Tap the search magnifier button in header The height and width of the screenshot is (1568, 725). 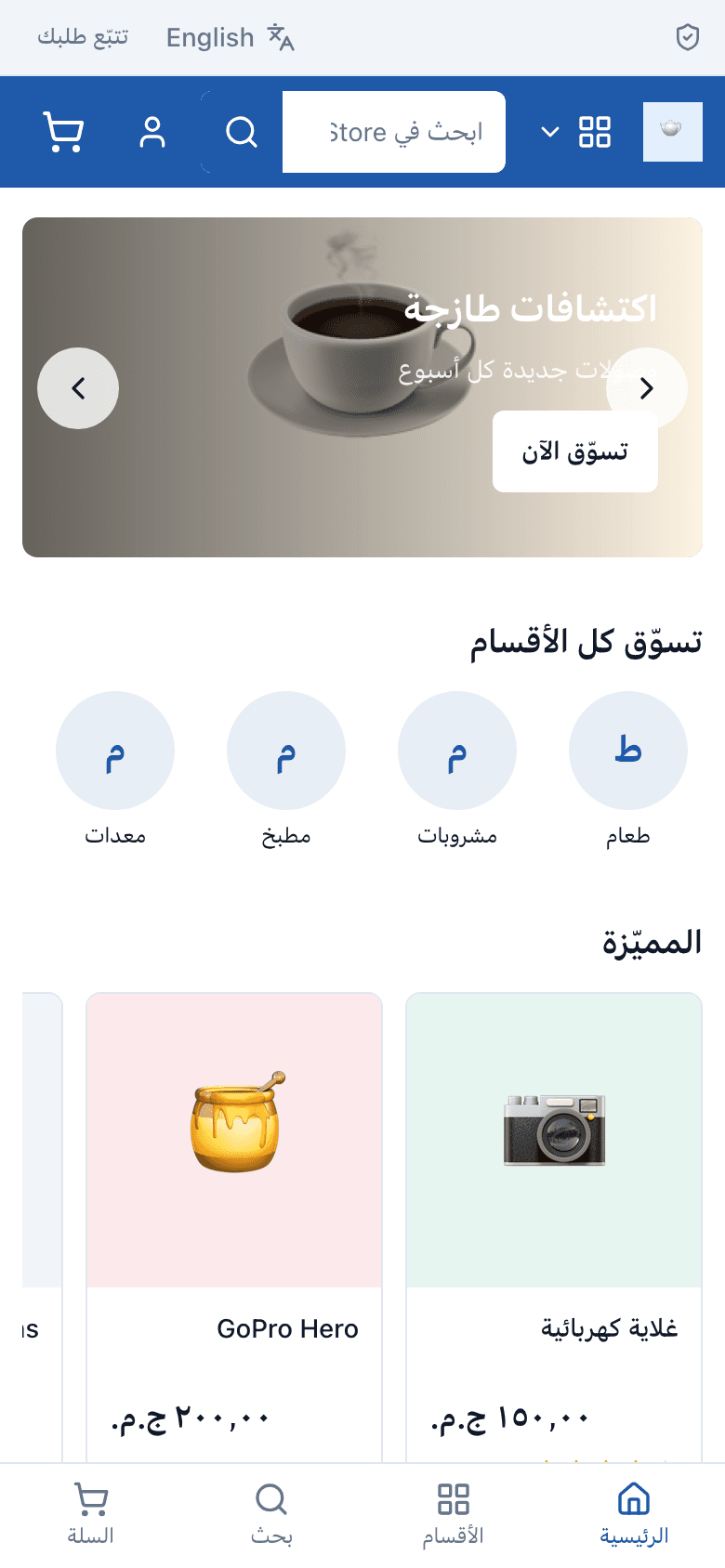[242, 132]
